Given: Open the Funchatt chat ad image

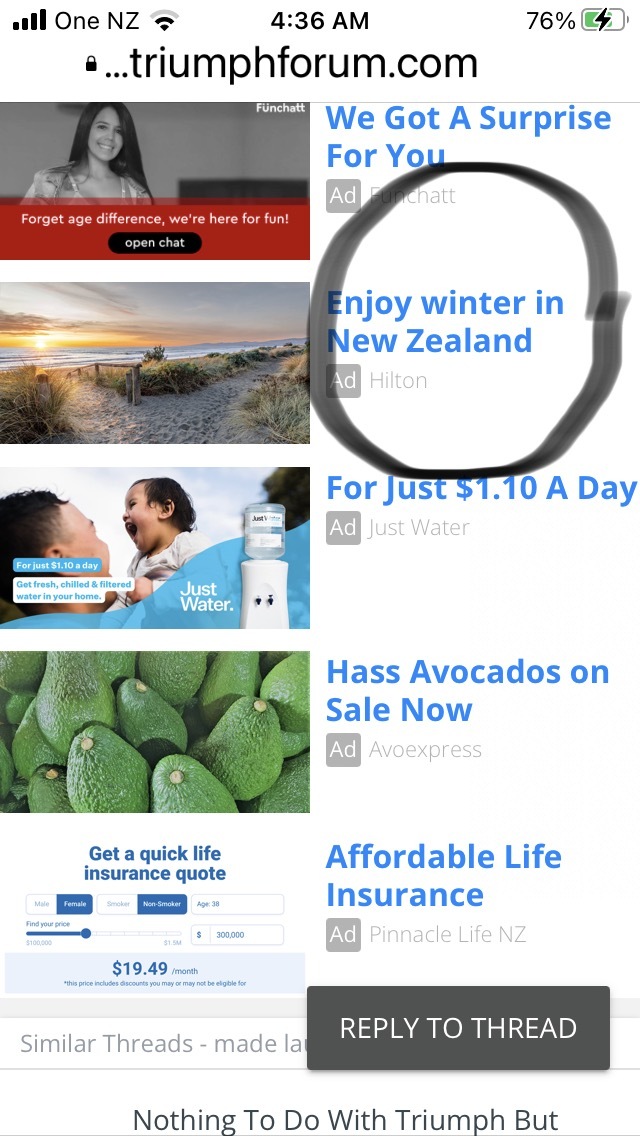Looking at the screenshot, I should coord(155,180).
